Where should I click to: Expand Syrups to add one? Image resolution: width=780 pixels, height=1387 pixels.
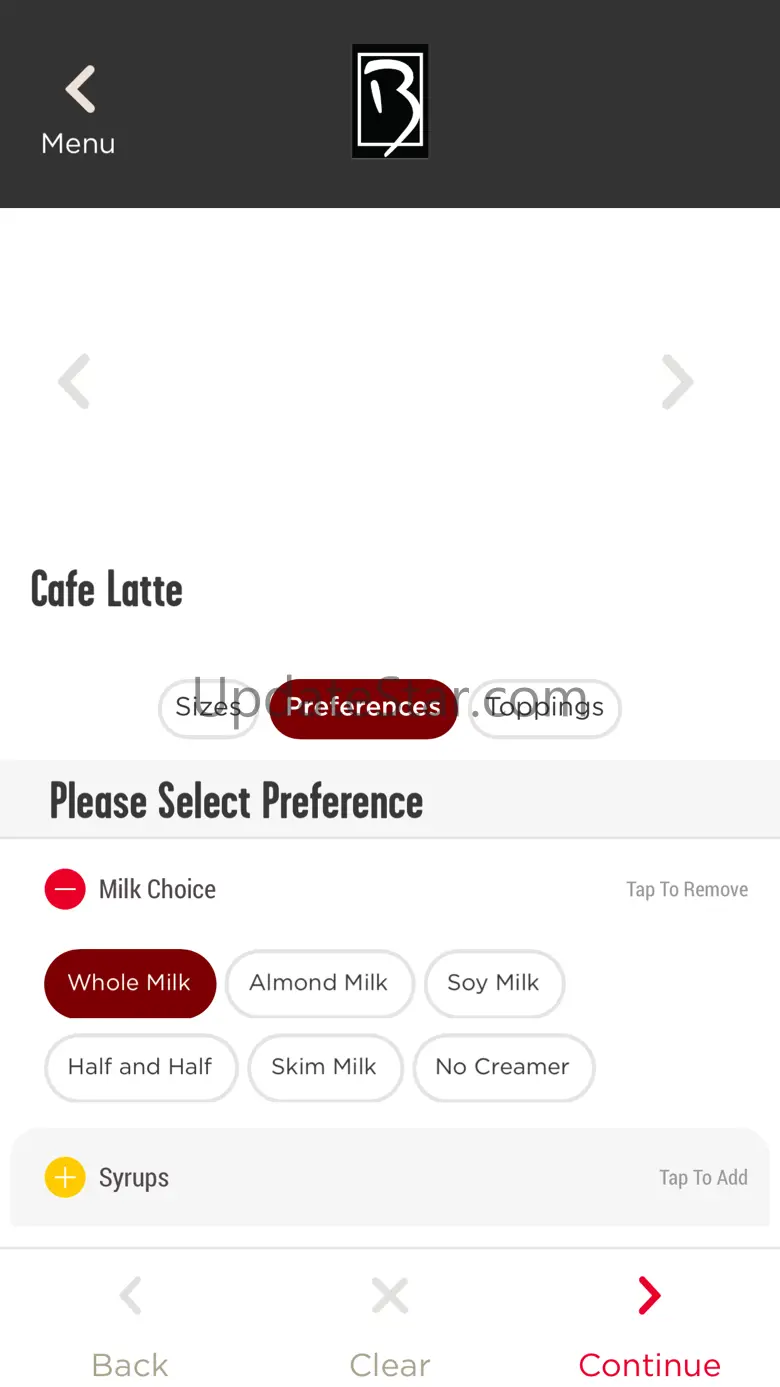(x=390, y=1177)
